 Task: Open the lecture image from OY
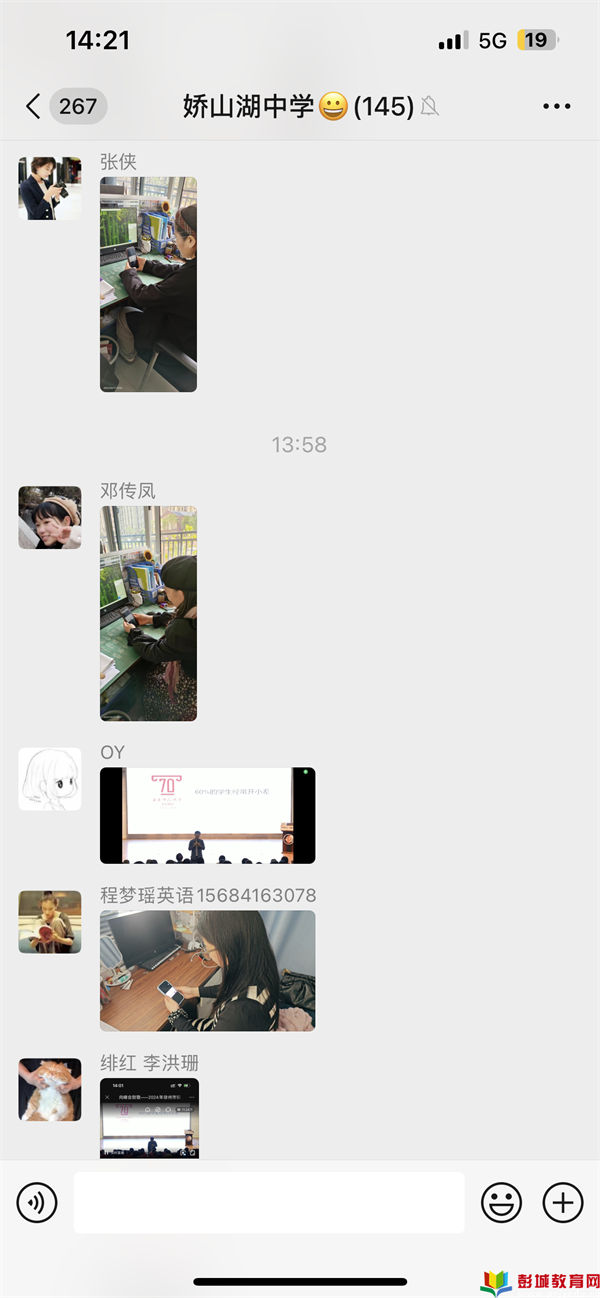pos(207,815)
